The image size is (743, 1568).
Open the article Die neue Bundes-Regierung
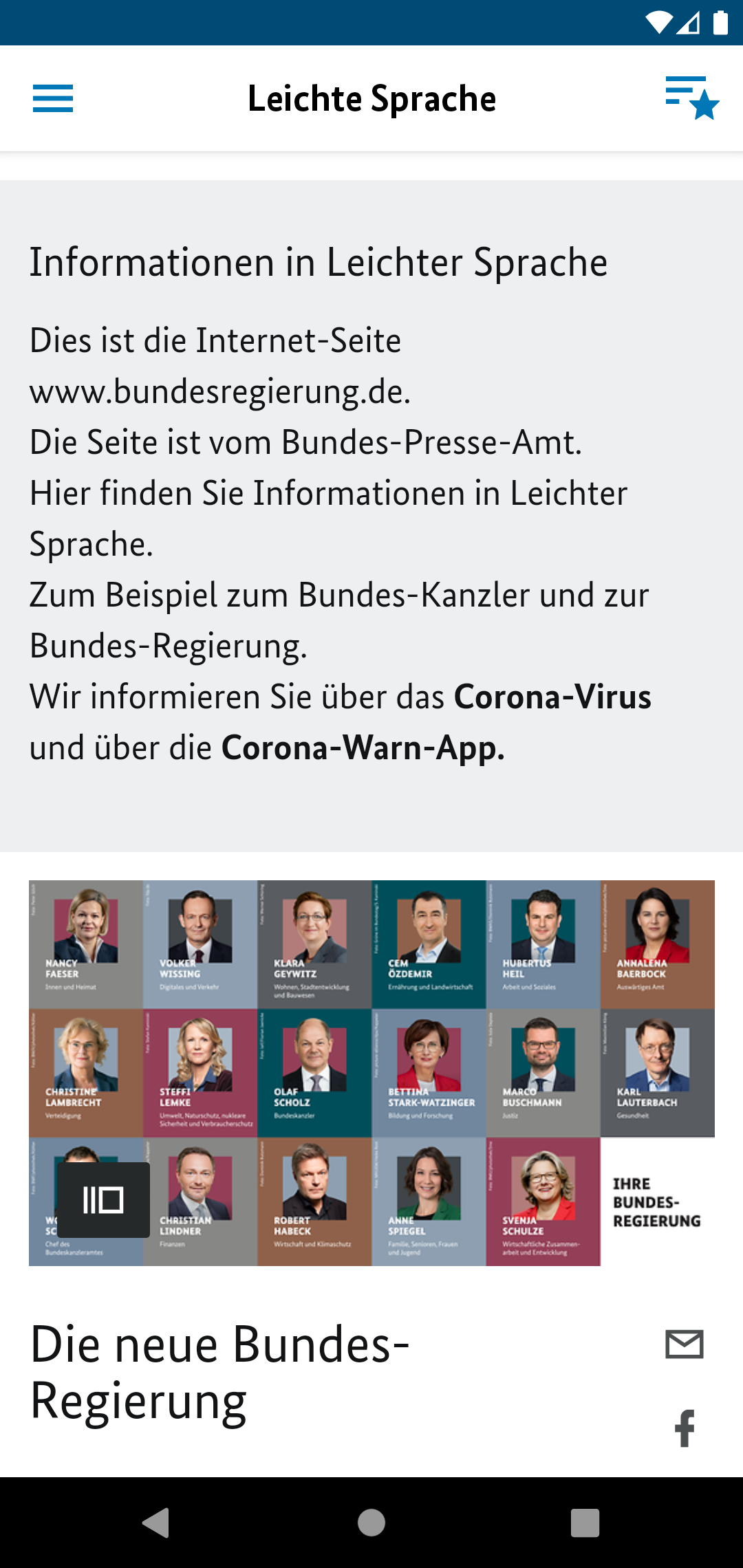click(220, 1372)
